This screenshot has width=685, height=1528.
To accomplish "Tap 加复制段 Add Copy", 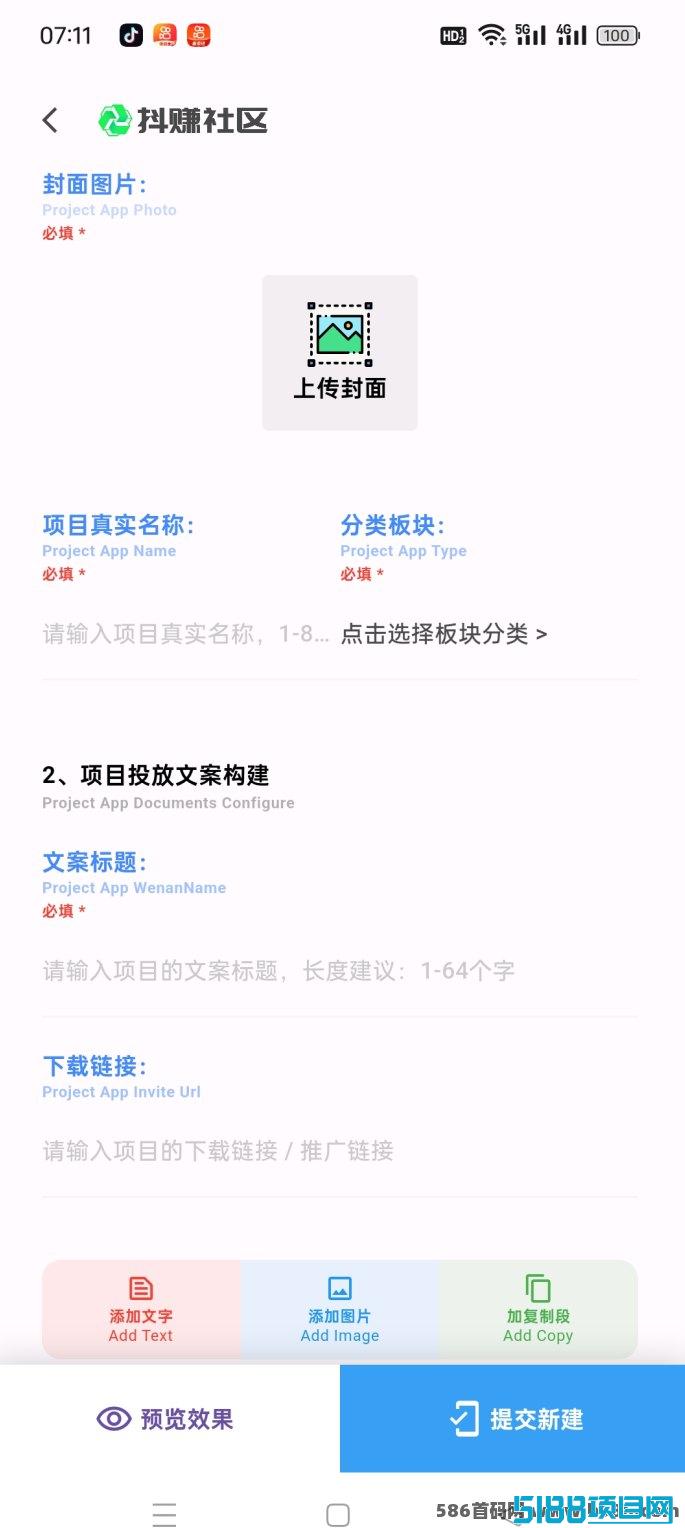I will point(538,1309).
